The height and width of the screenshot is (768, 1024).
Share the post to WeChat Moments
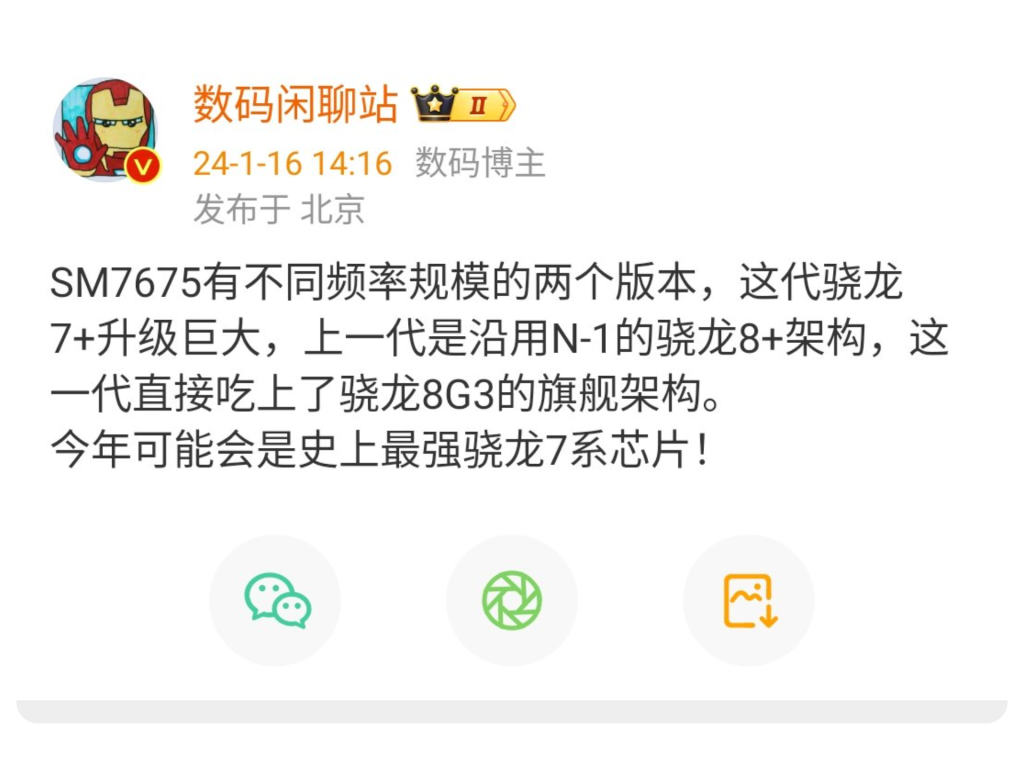[511, 601]
